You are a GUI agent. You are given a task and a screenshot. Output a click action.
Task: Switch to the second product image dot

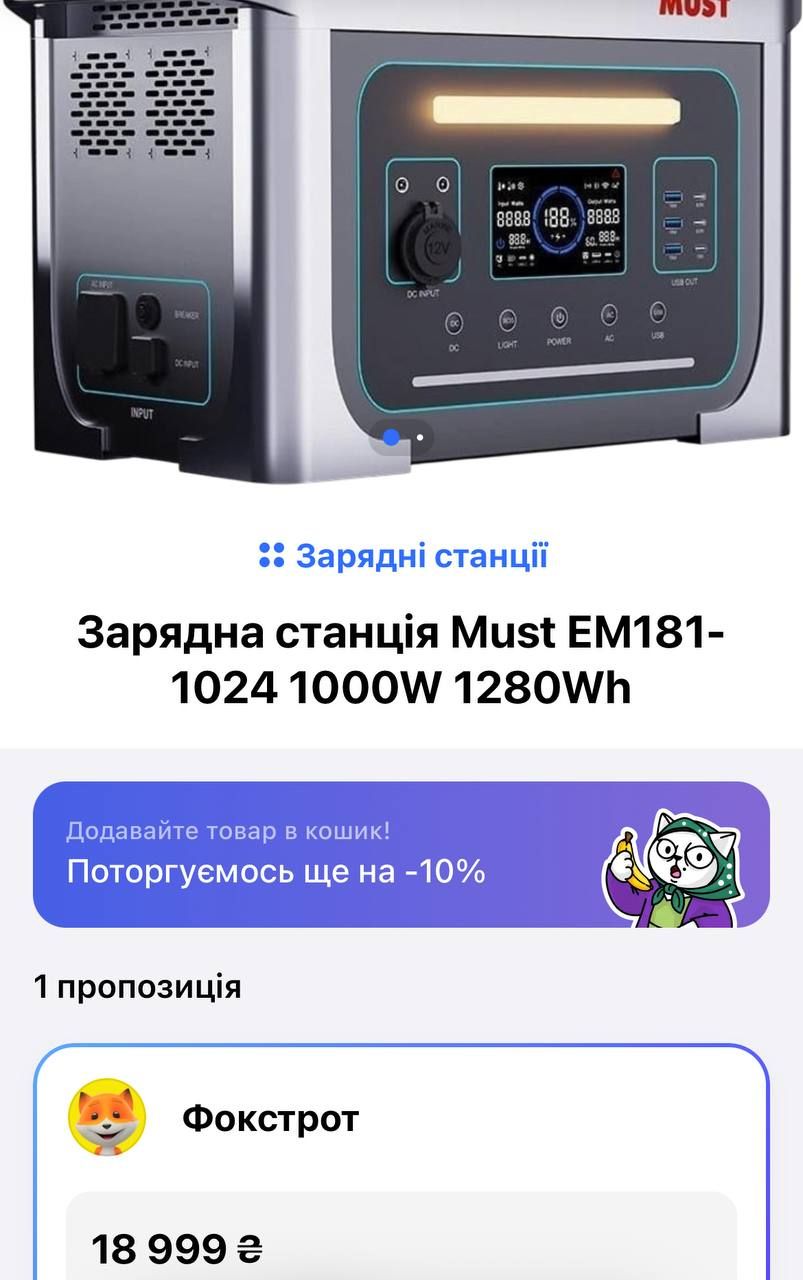coord(420,437)
